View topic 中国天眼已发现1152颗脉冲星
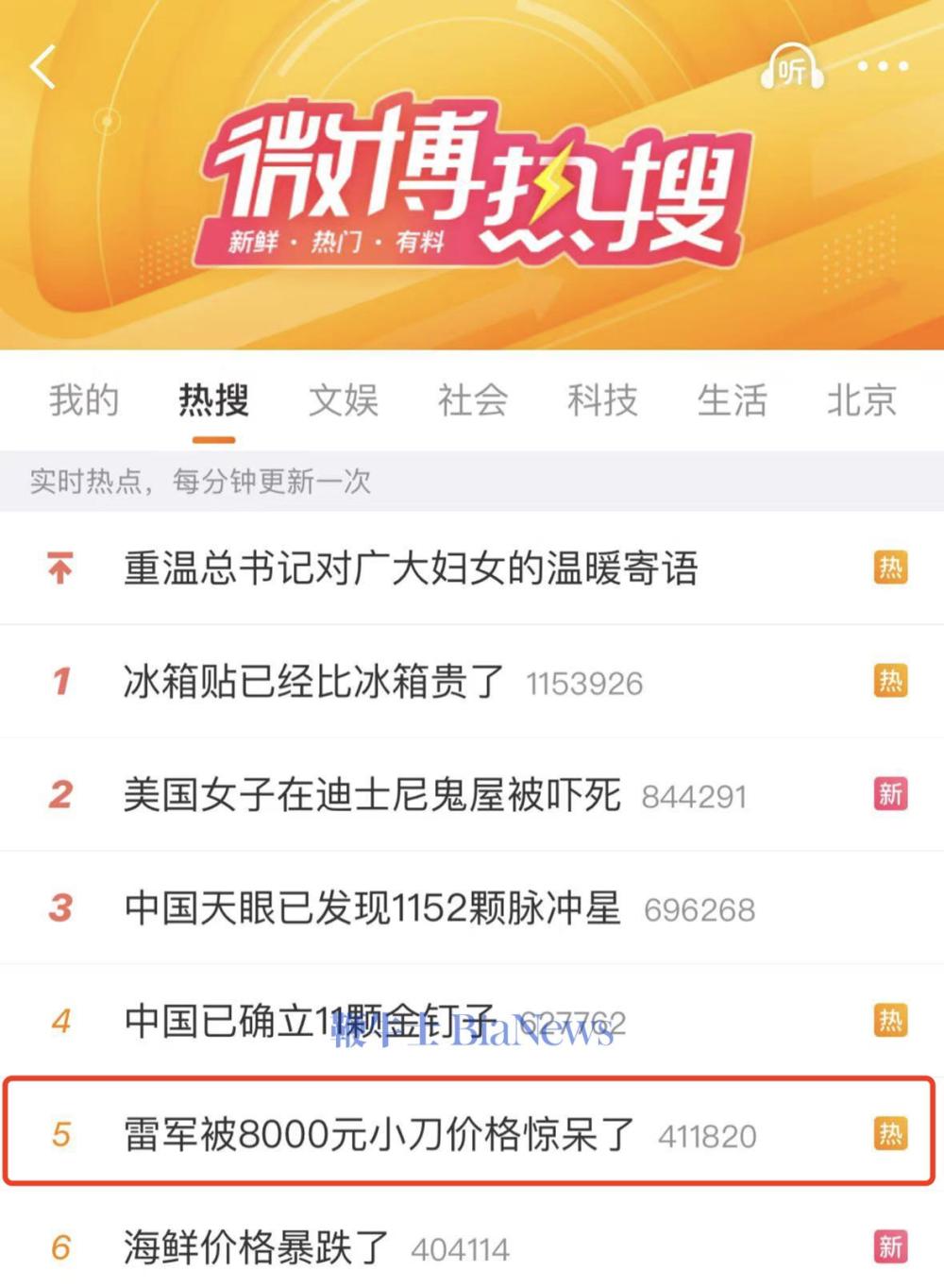Screen dimensions: 944x1288 (372, 908)
